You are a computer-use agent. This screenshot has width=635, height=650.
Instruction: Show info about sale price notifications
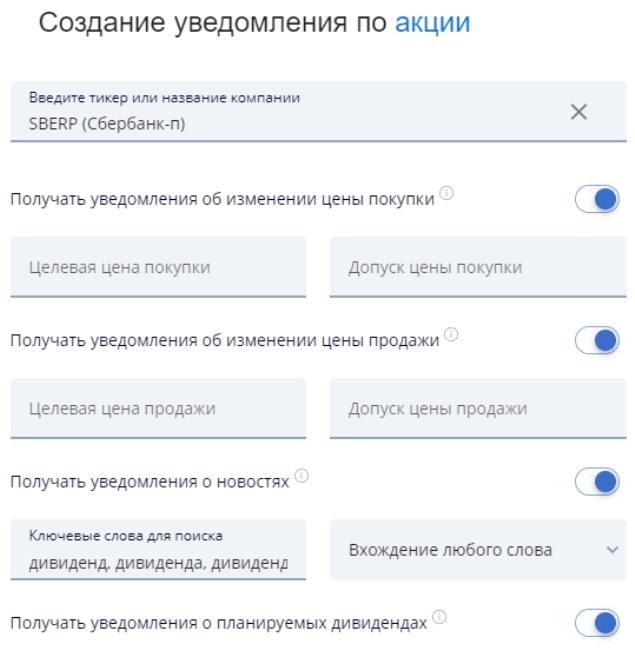[451, 335]
